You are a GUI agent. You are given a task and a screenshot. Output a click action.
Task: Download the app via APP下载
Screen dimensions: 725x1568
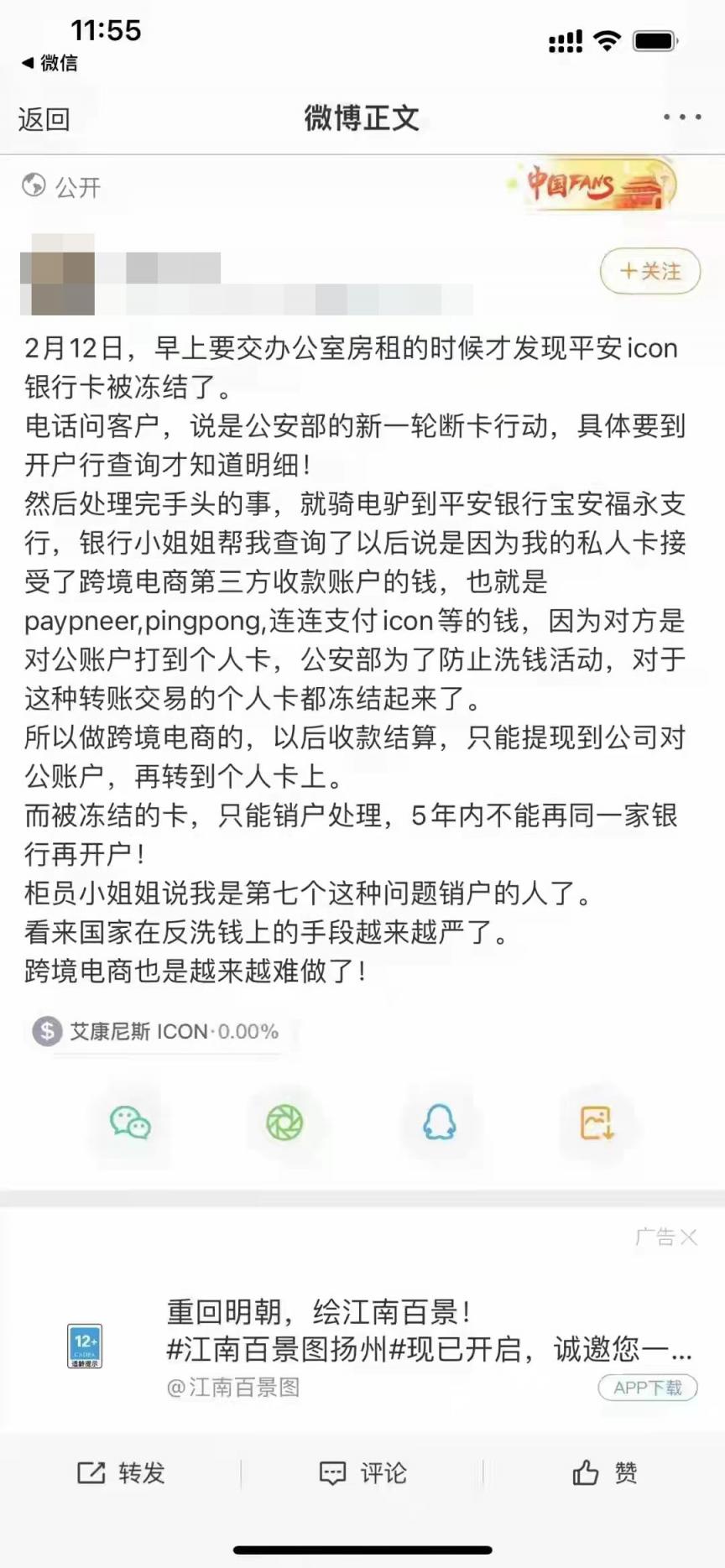click(x=648, y=1388)
